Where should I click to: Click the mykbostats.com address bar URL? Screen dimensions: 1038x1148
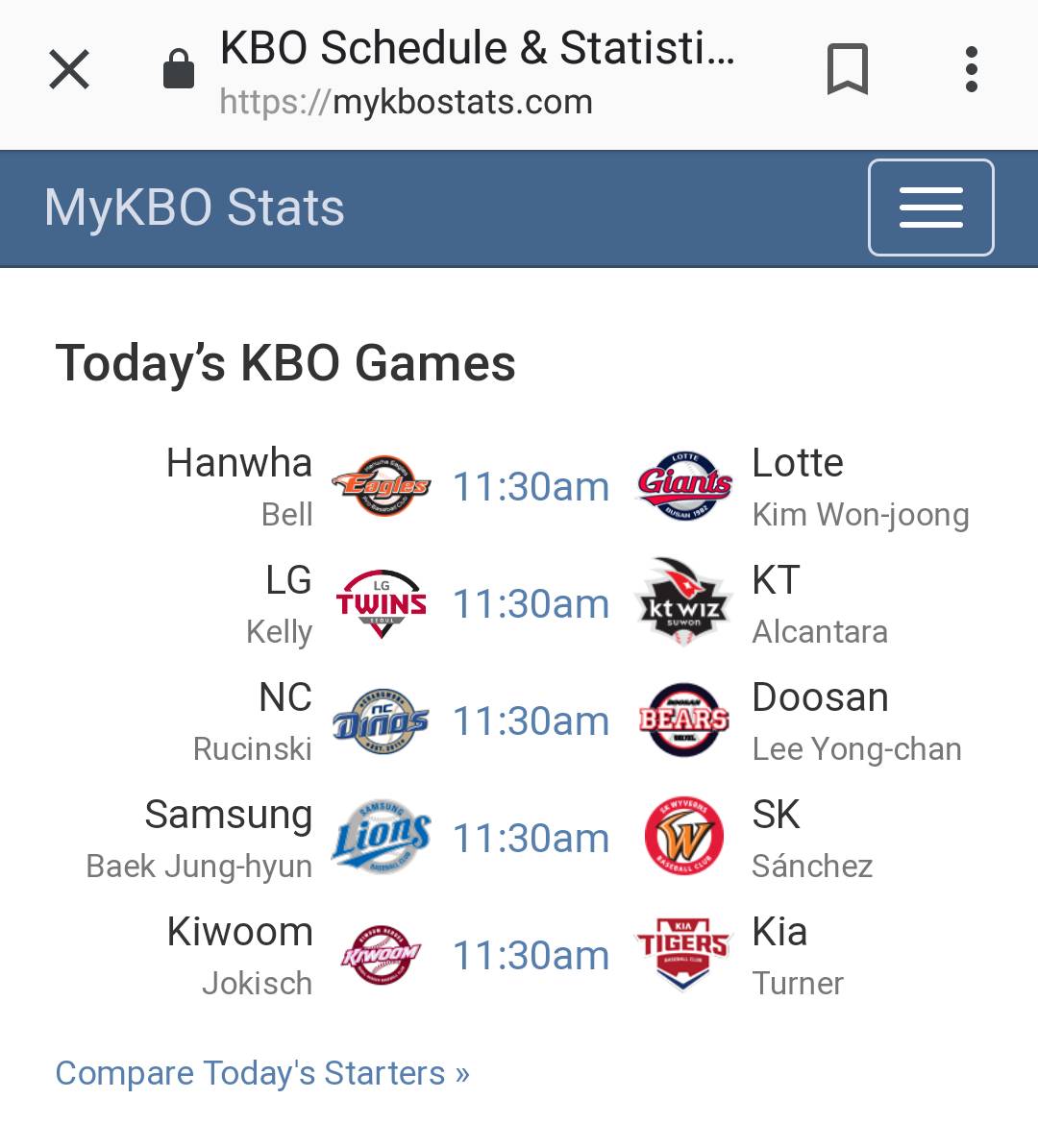[407, 101]
